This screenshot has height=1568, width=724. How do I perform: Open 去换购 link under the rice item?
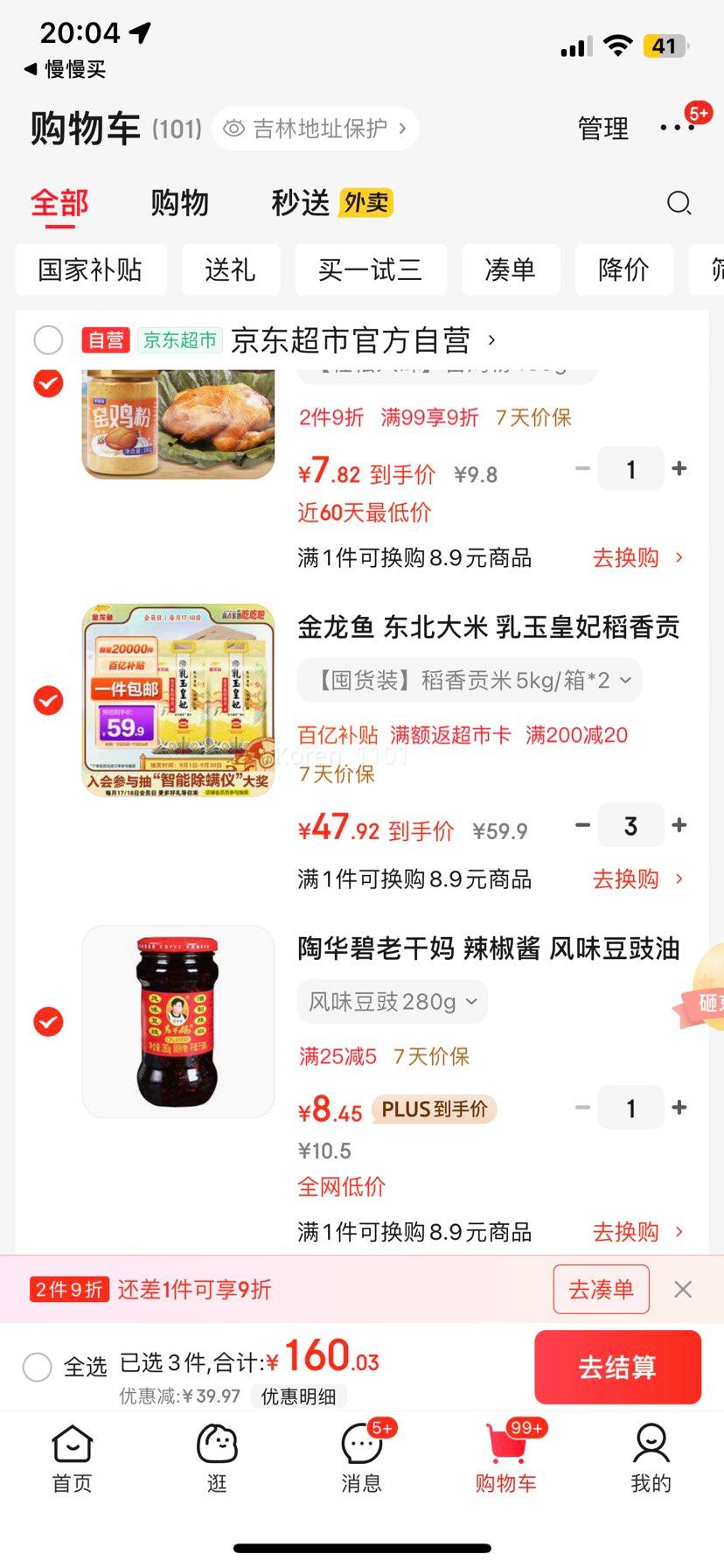click(x=624, y=879)
